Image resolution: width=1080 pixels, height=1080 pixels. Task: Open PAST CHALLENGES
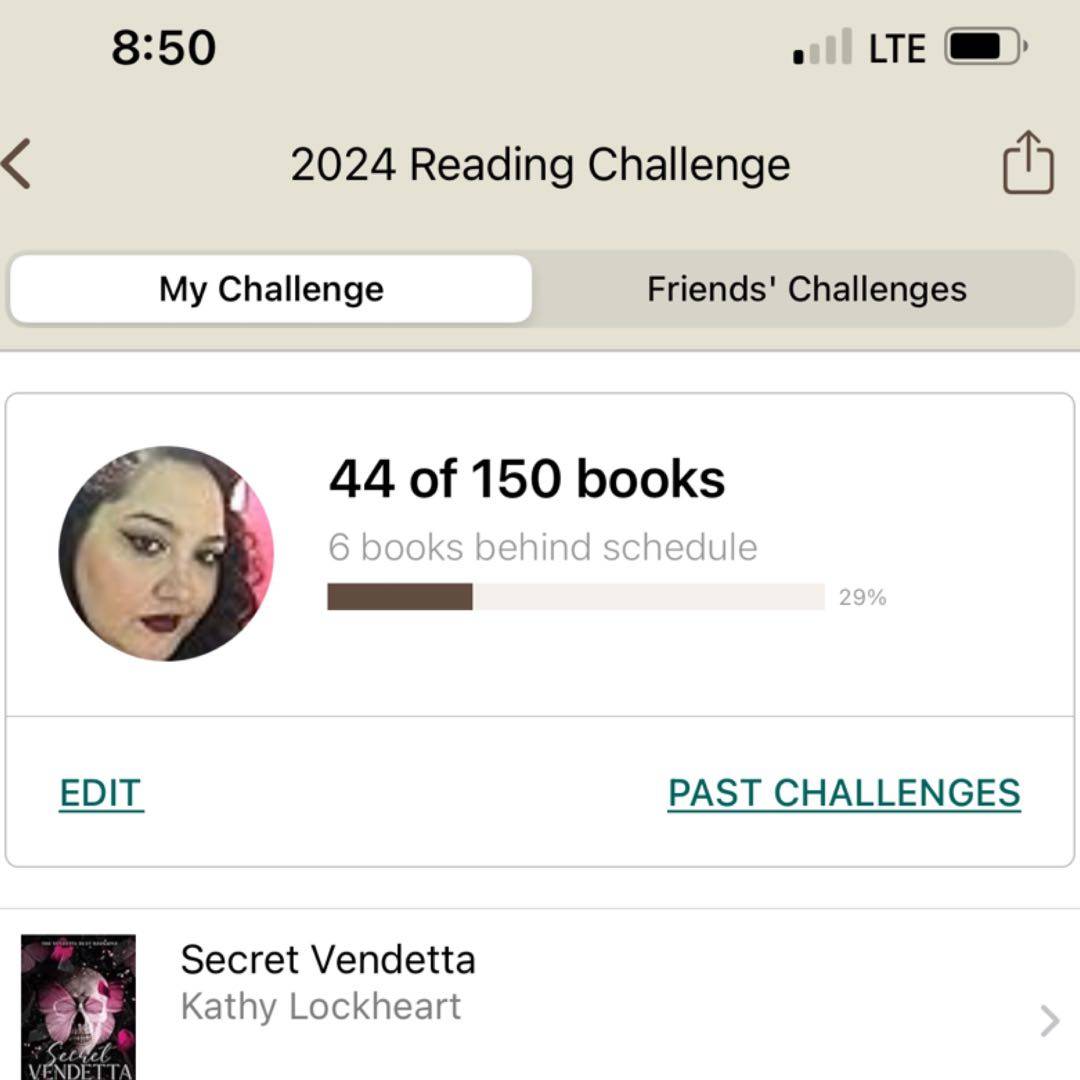844,793
